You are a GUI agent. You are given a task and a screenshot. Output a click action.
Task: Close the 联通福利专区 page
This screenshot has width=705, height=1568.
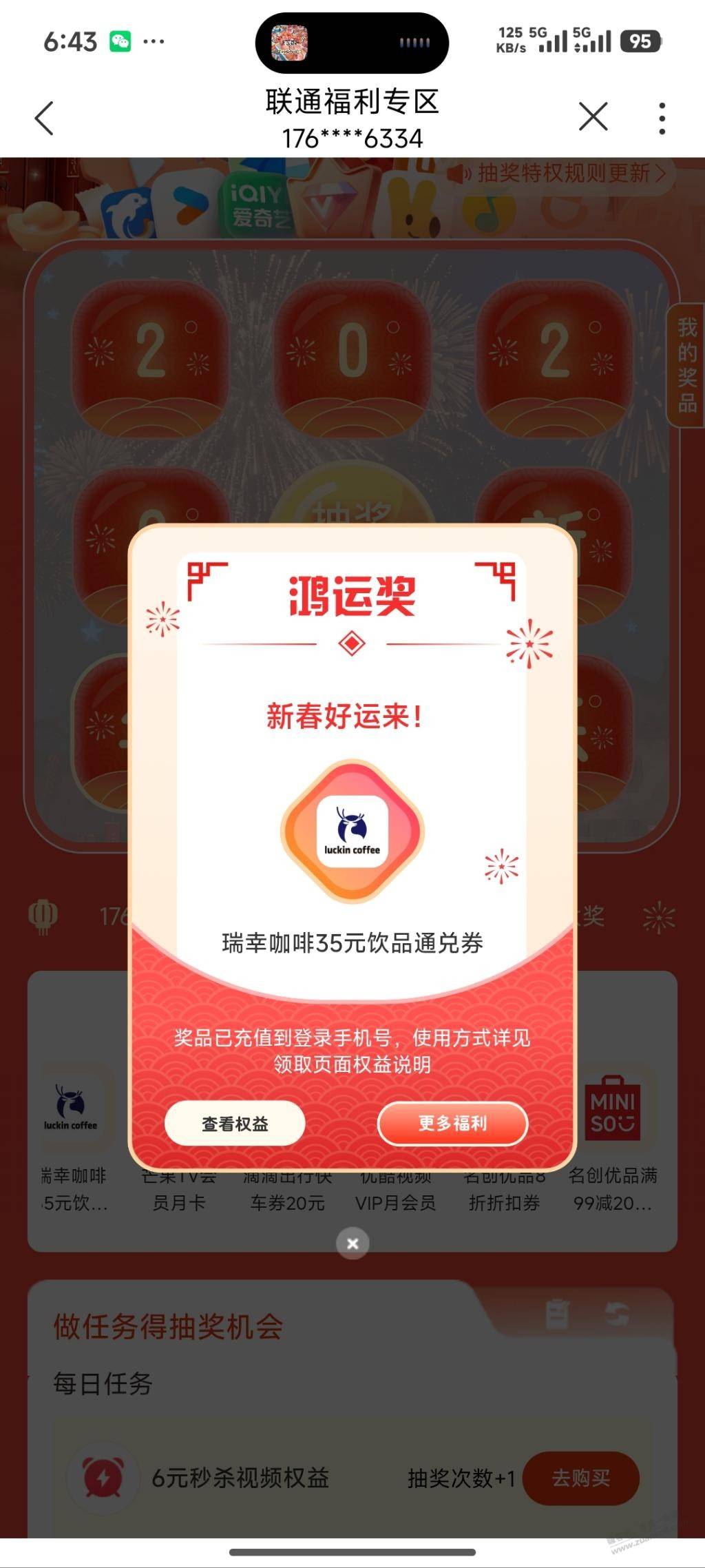[x=593, y=116]
